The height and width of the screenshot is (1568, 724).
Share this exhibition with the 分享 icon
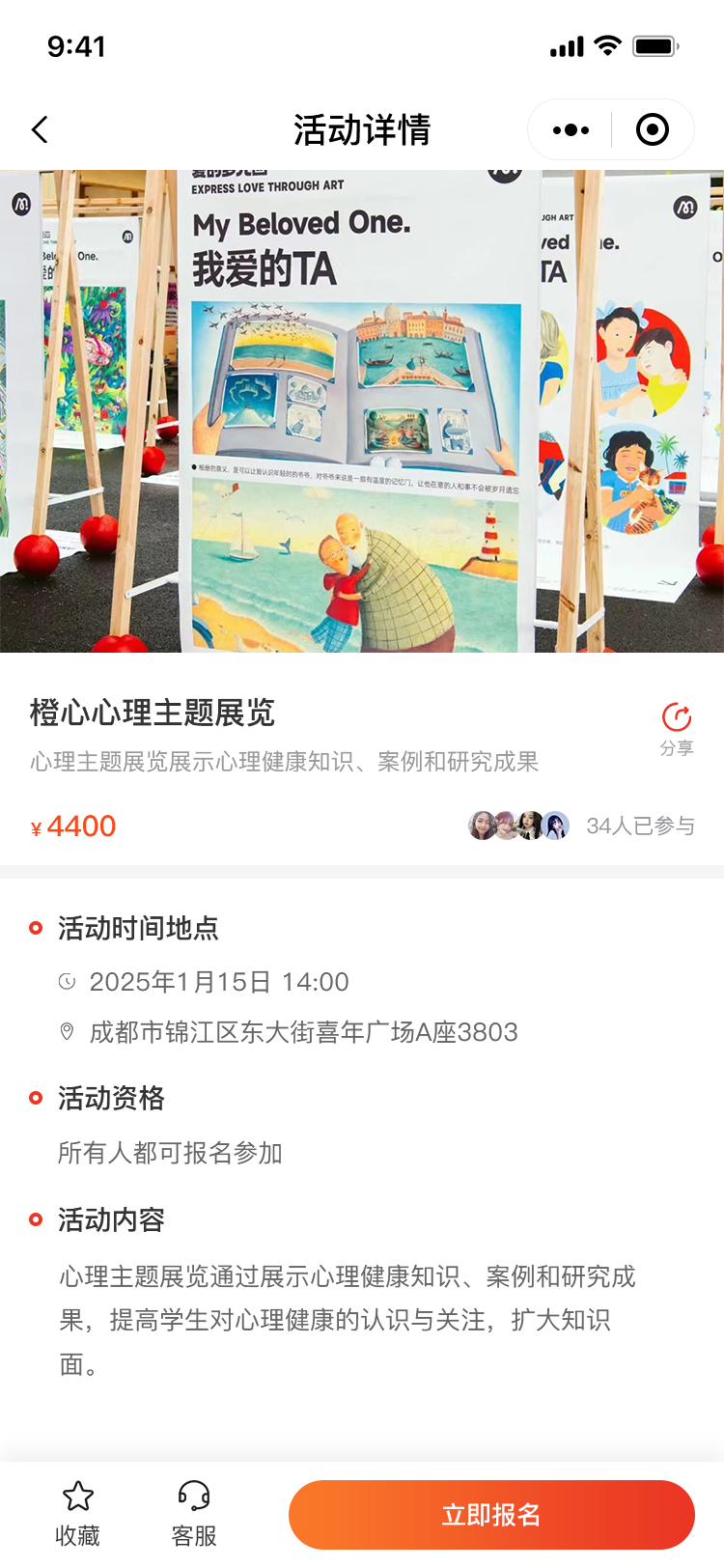click(677, 728)
